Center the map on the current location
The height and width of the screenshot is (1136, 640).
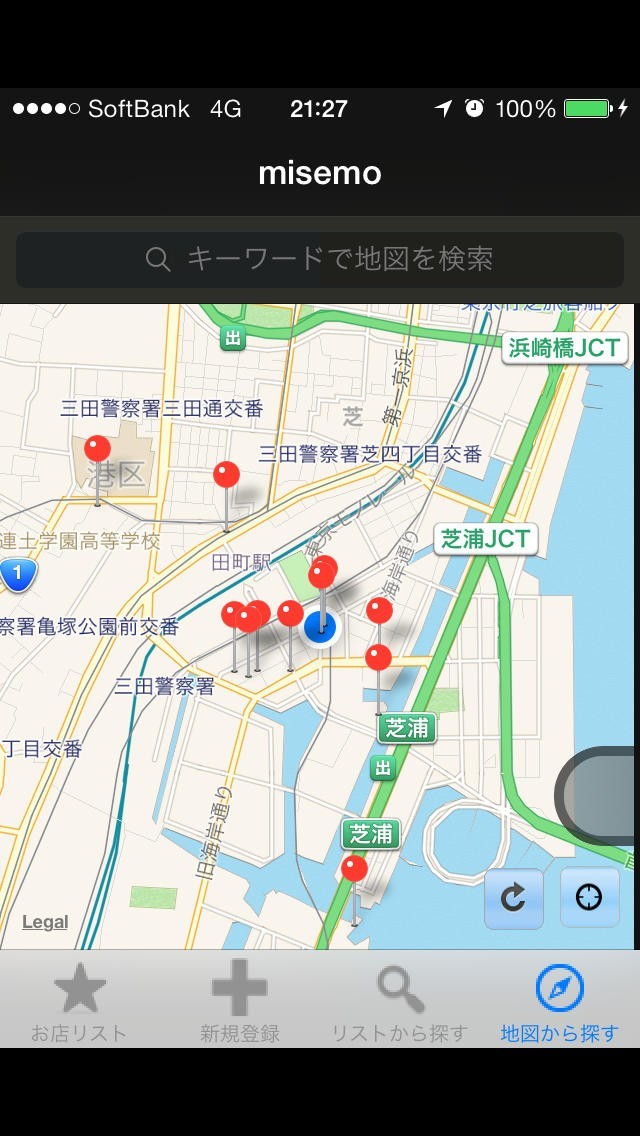point(589,898)
